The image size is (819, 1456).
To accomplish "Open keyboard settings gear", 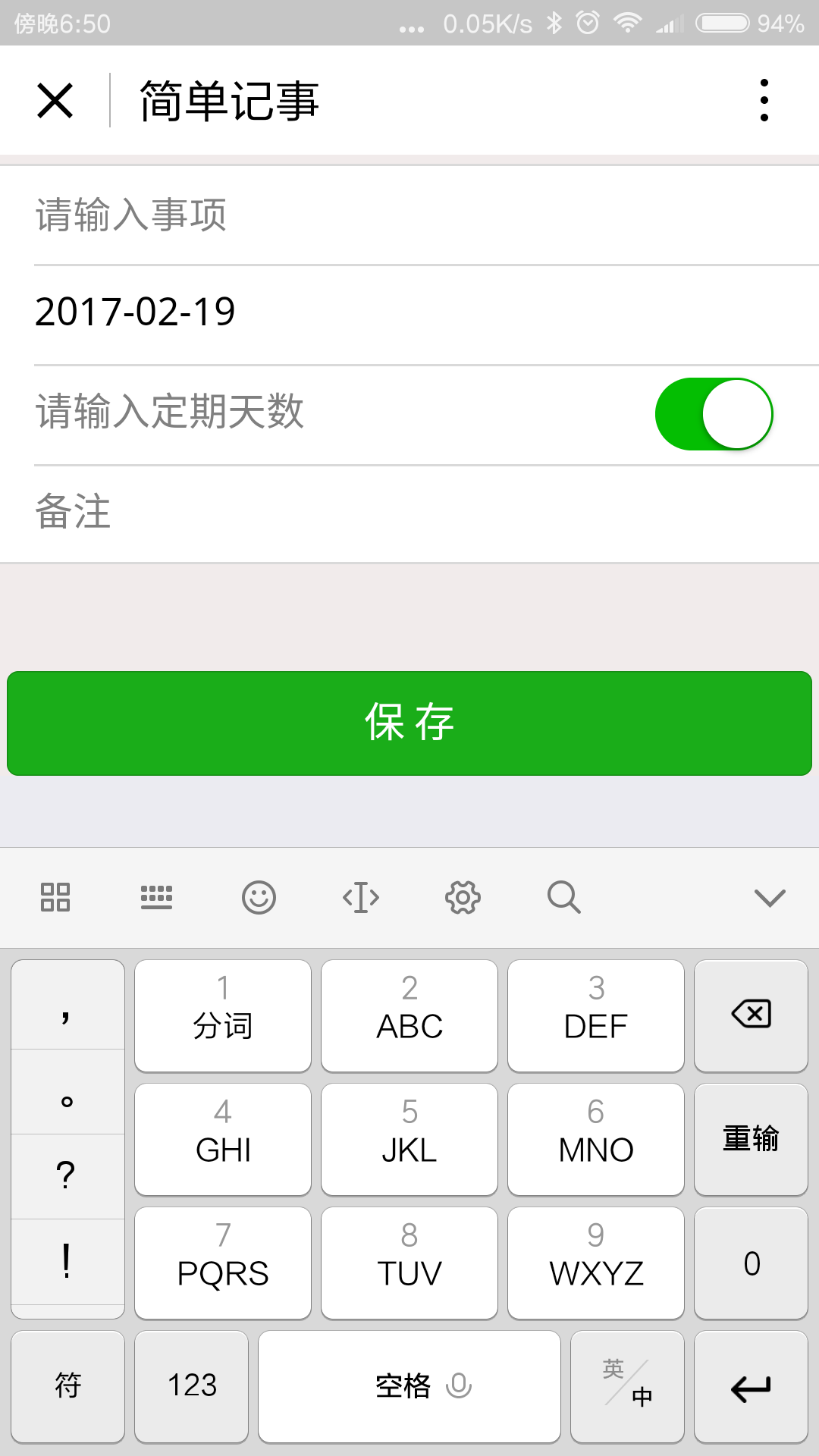I will [463, 898].
